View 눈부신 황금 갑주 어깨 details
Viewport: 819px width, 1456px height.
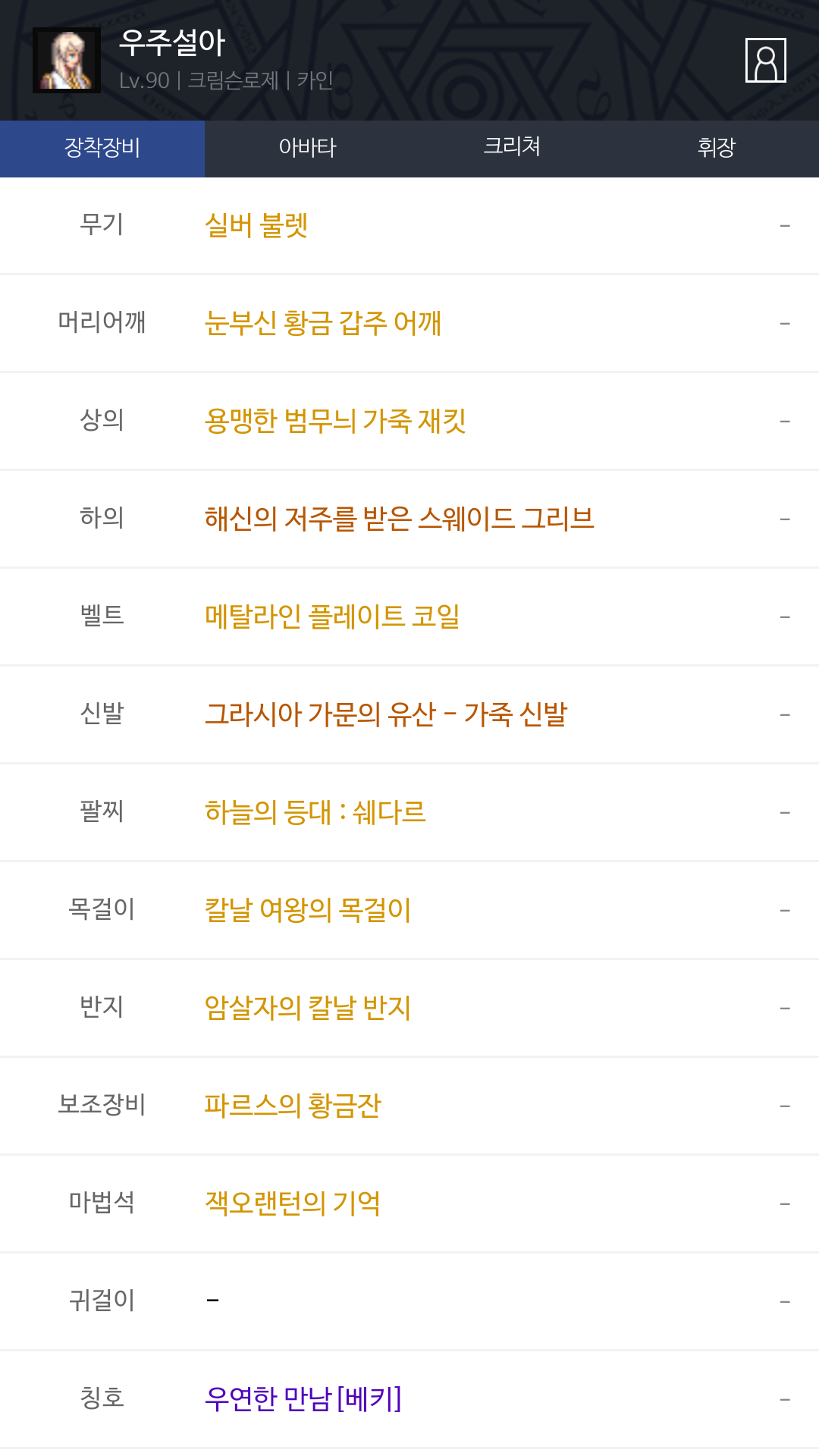(x=323, y=323)
